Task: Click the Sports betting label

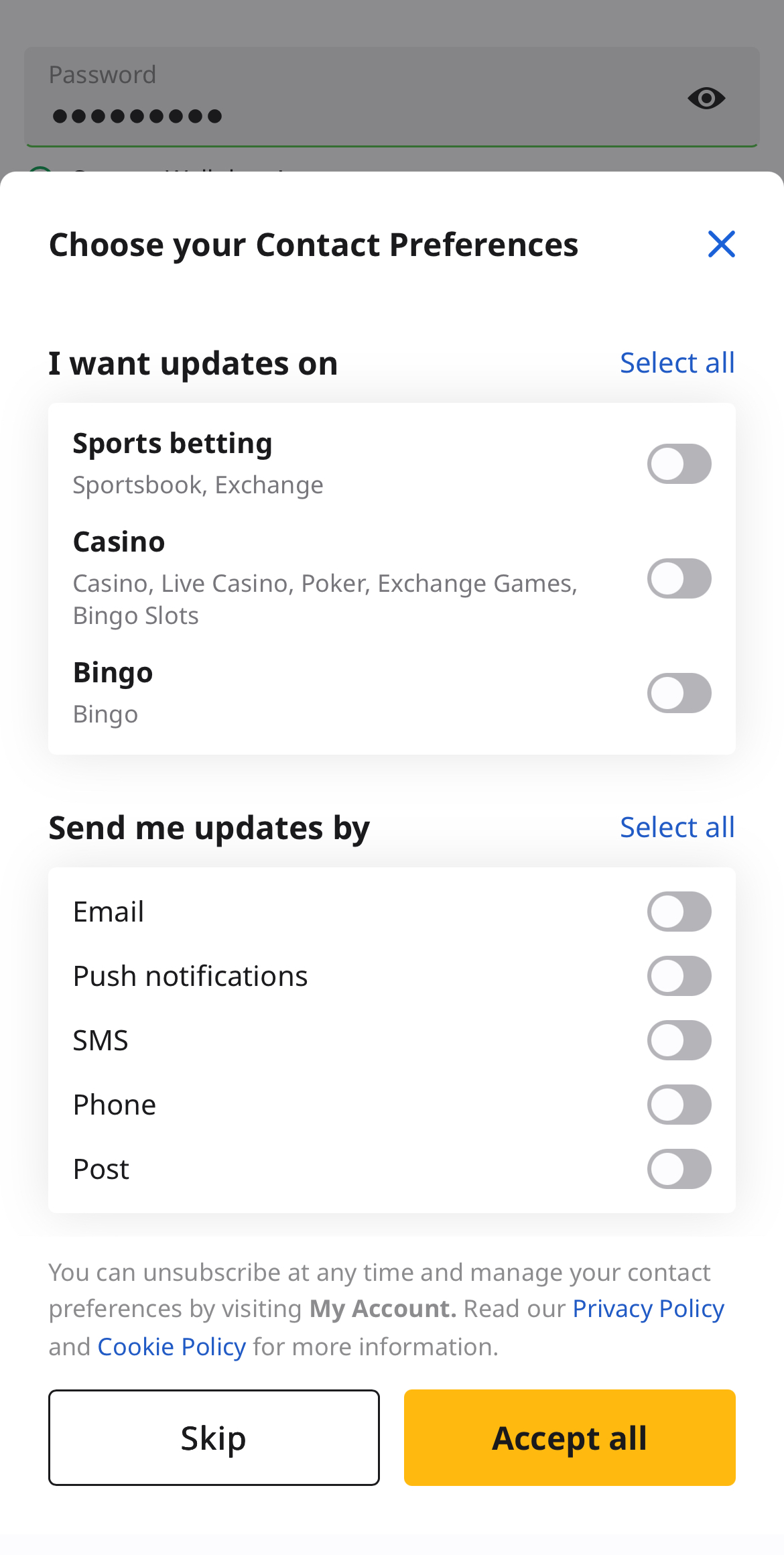Action: tap(172, 442)
